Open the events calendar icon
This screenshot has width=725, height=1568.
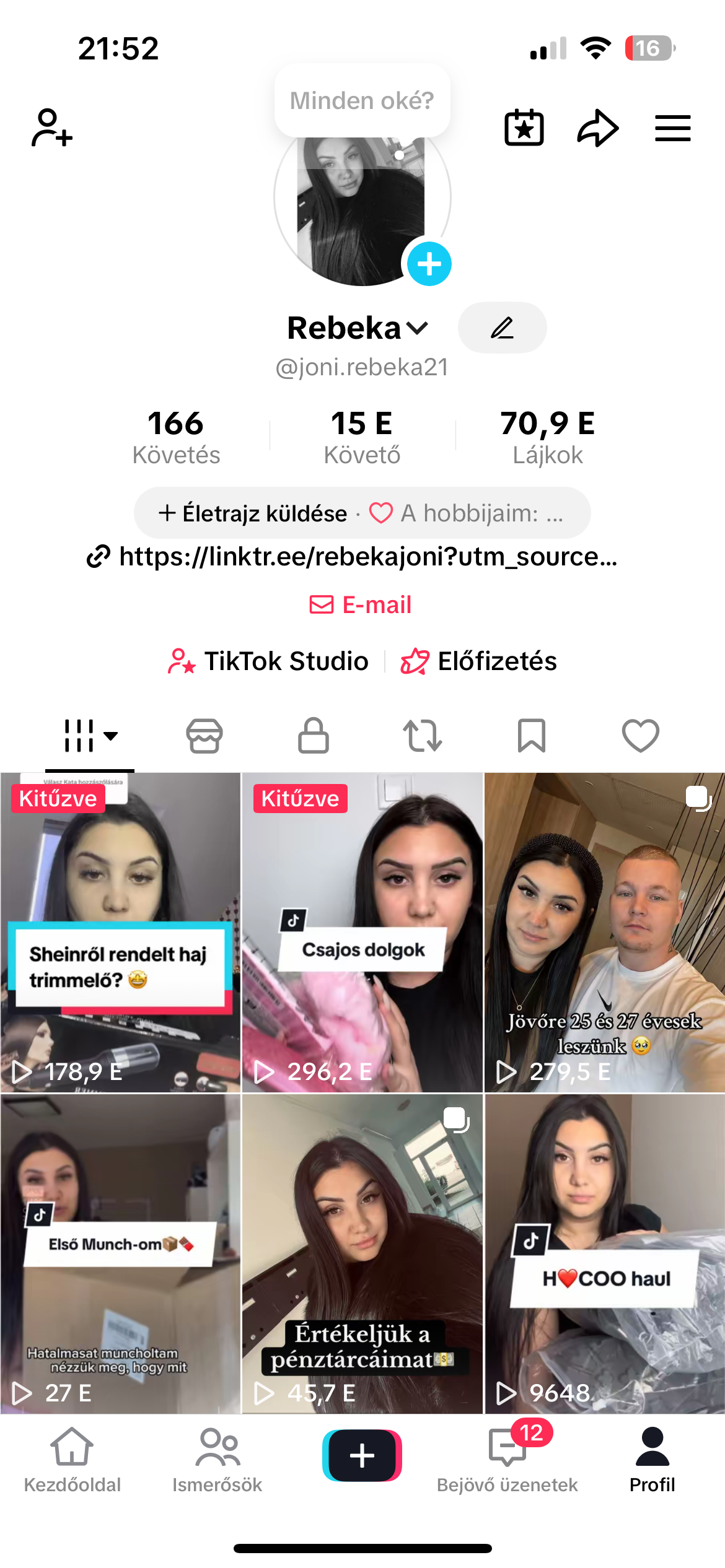pos(524,128)
